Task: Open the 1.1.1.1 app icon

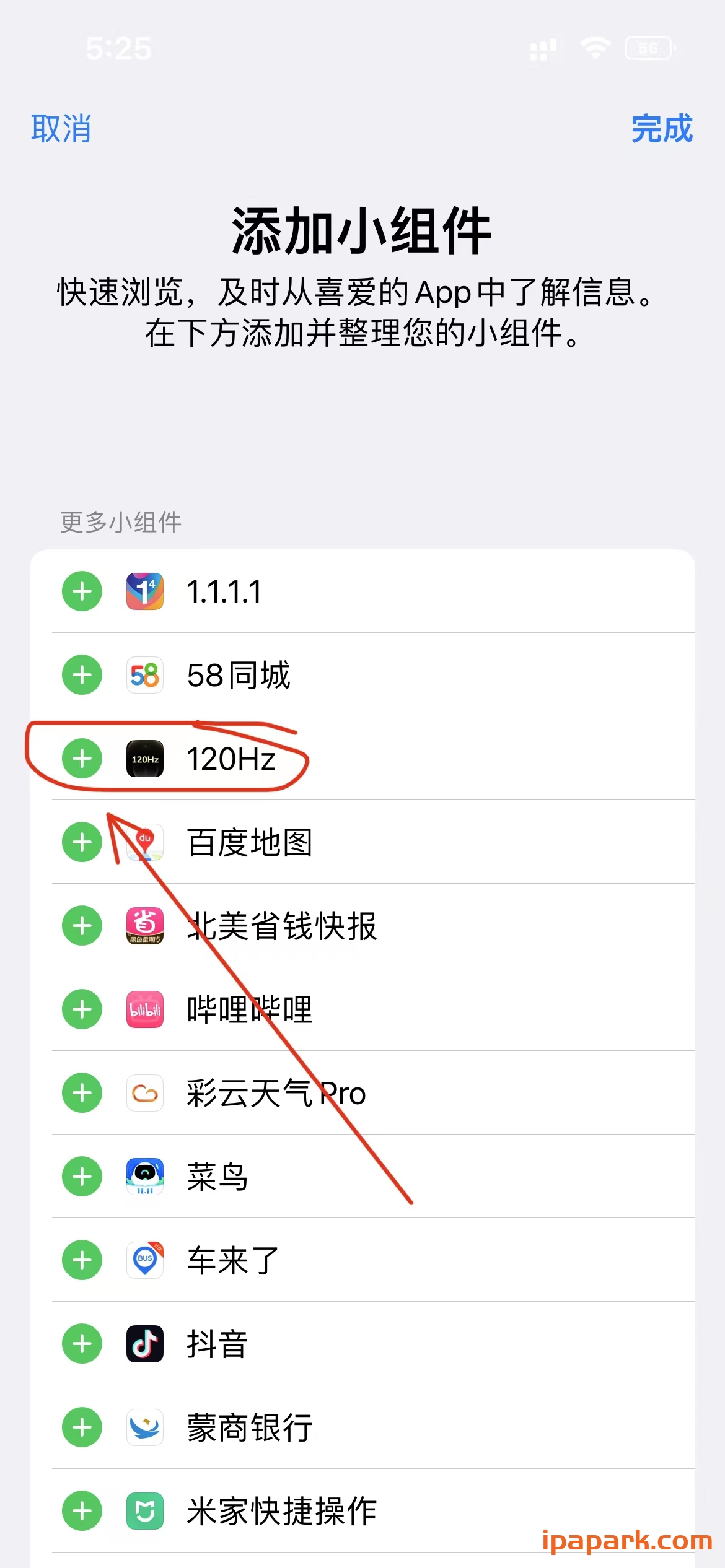Action: pos(144,591)
